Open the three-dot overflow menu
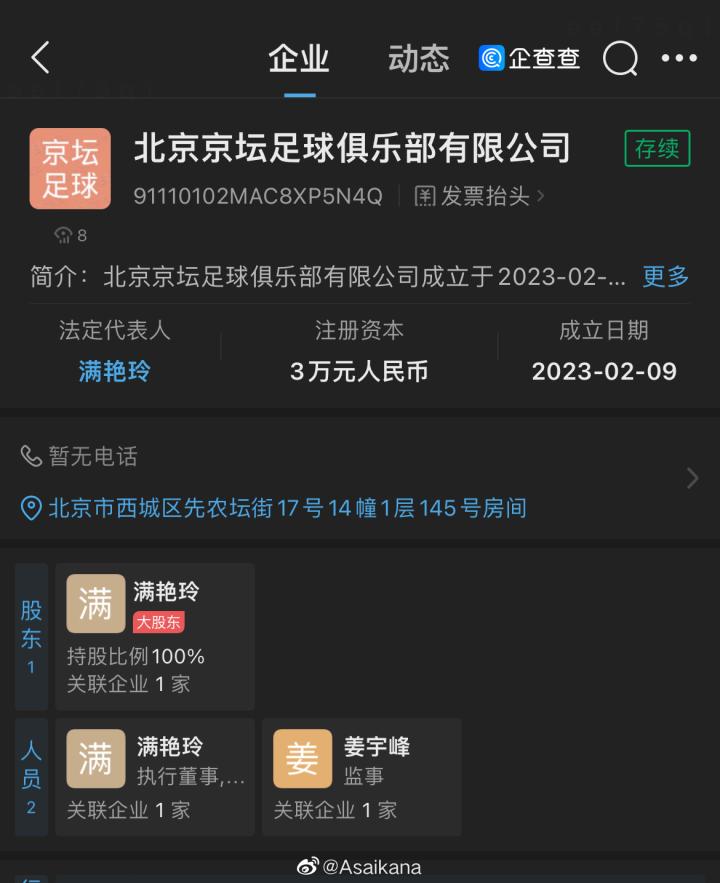 679,59
